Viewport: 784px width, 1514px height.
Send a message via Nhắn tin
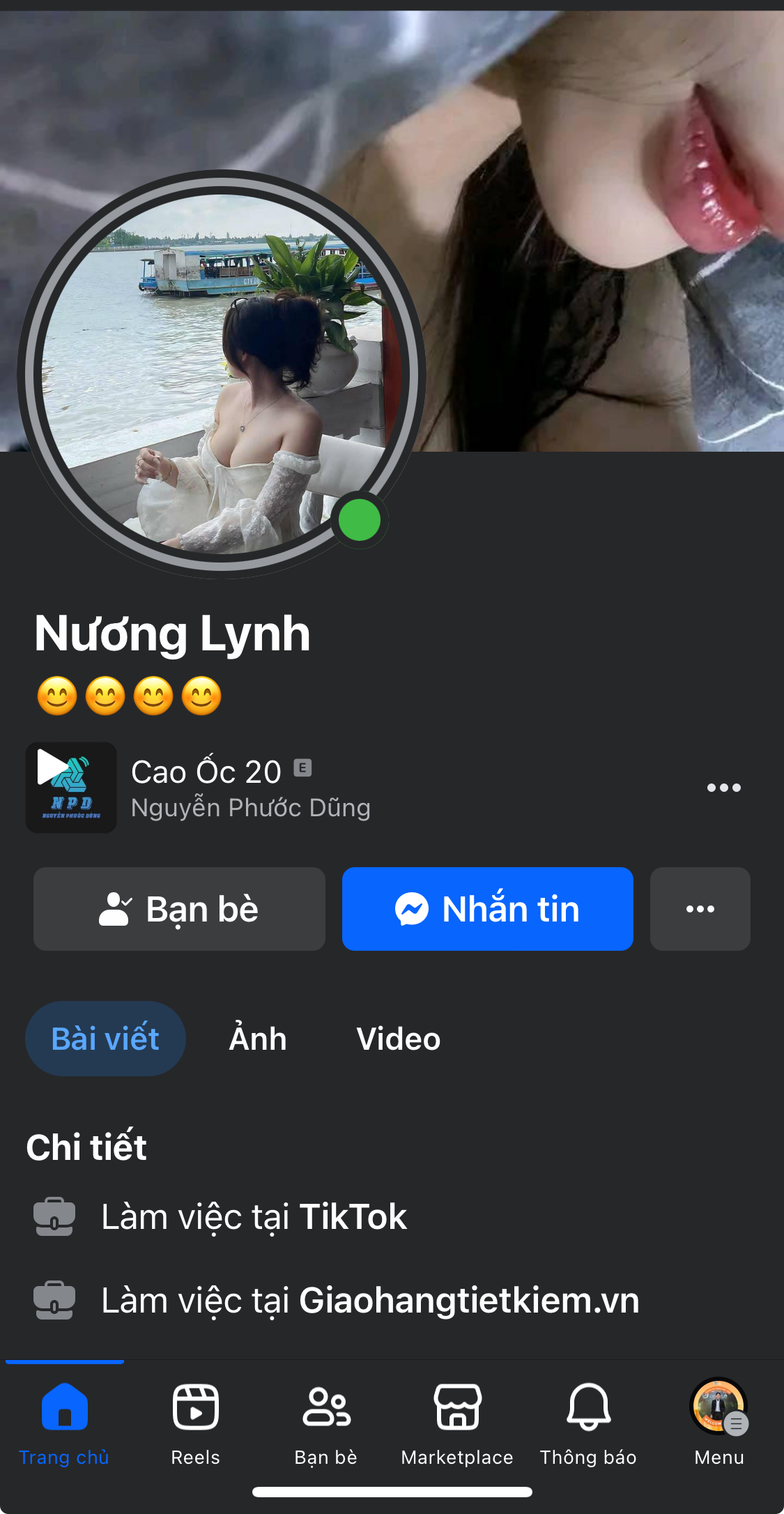pyautogui.click(x=487, y=909)
